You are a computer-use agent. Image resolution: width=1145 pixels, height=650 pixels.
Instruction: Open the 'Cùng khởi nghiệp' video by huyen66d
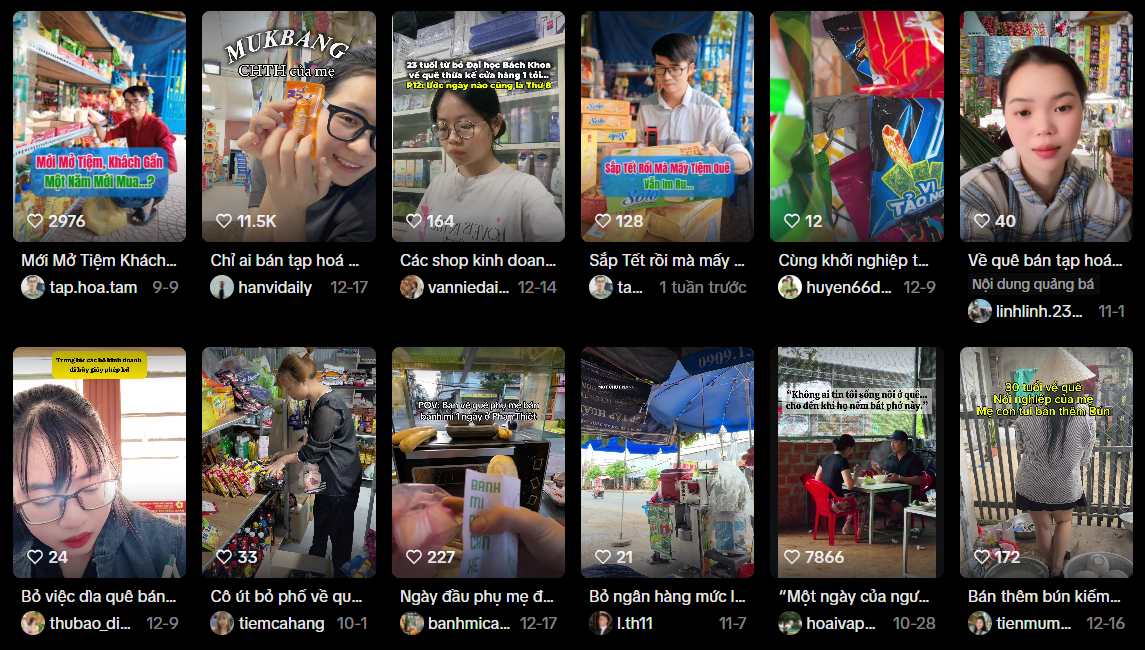[x=856, y=126]
